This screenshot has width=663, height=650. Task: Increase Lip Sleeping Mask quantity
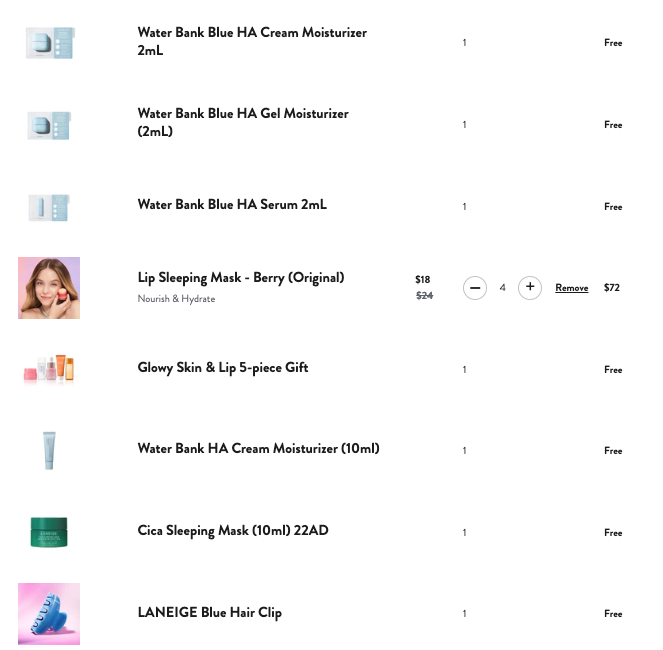click(x=530, y=288)
